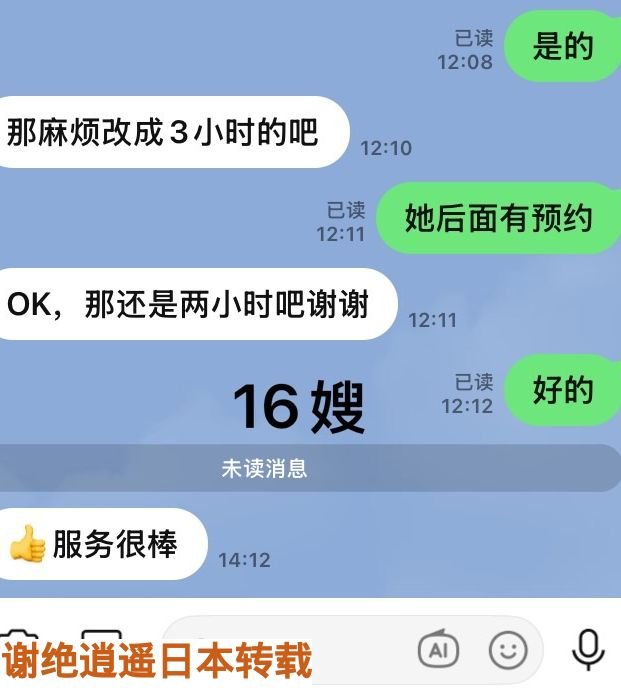Focus the message input field
The width and height of the screenshot is (621, 700).
[x=360, y=648]
